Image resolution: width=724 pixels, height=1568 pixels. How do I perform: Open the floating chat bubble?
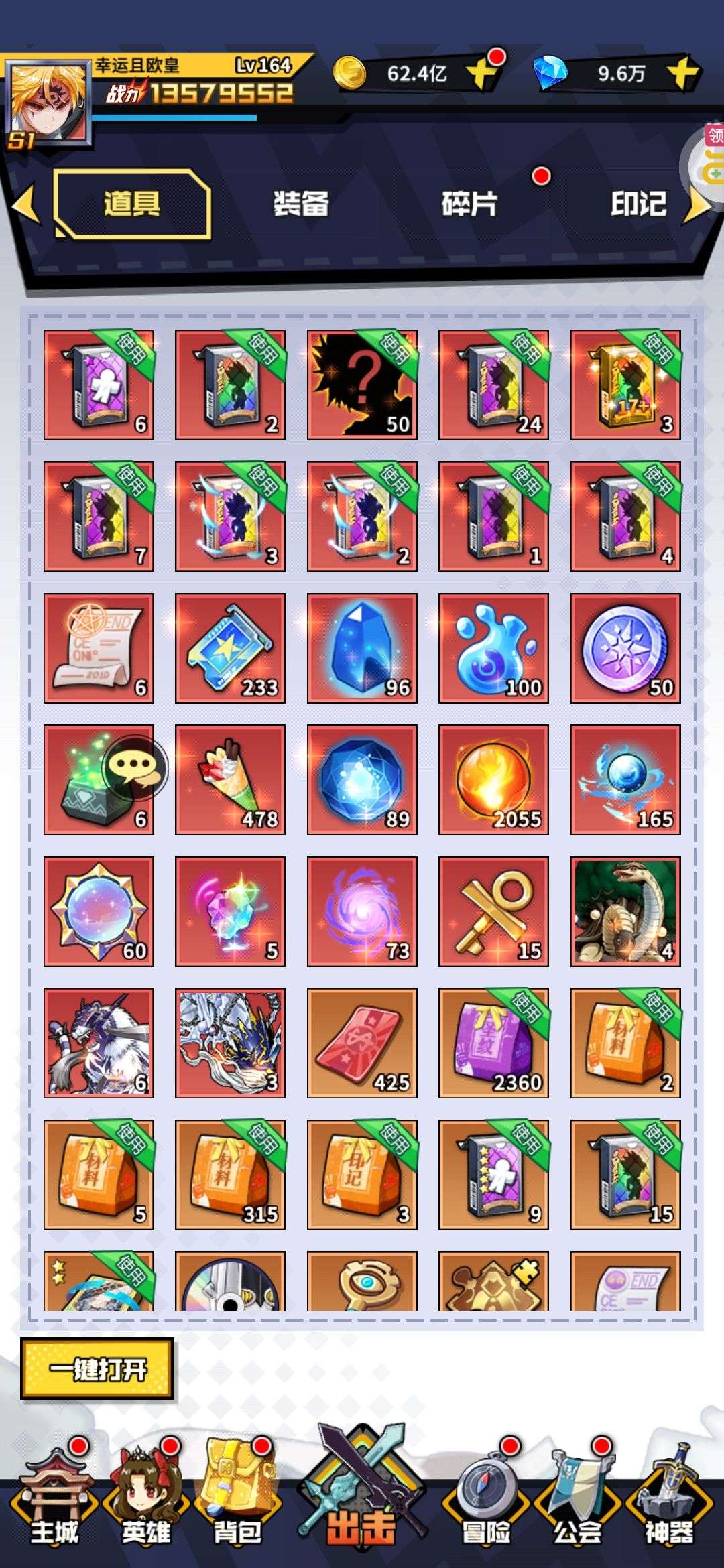coord(135,768)
